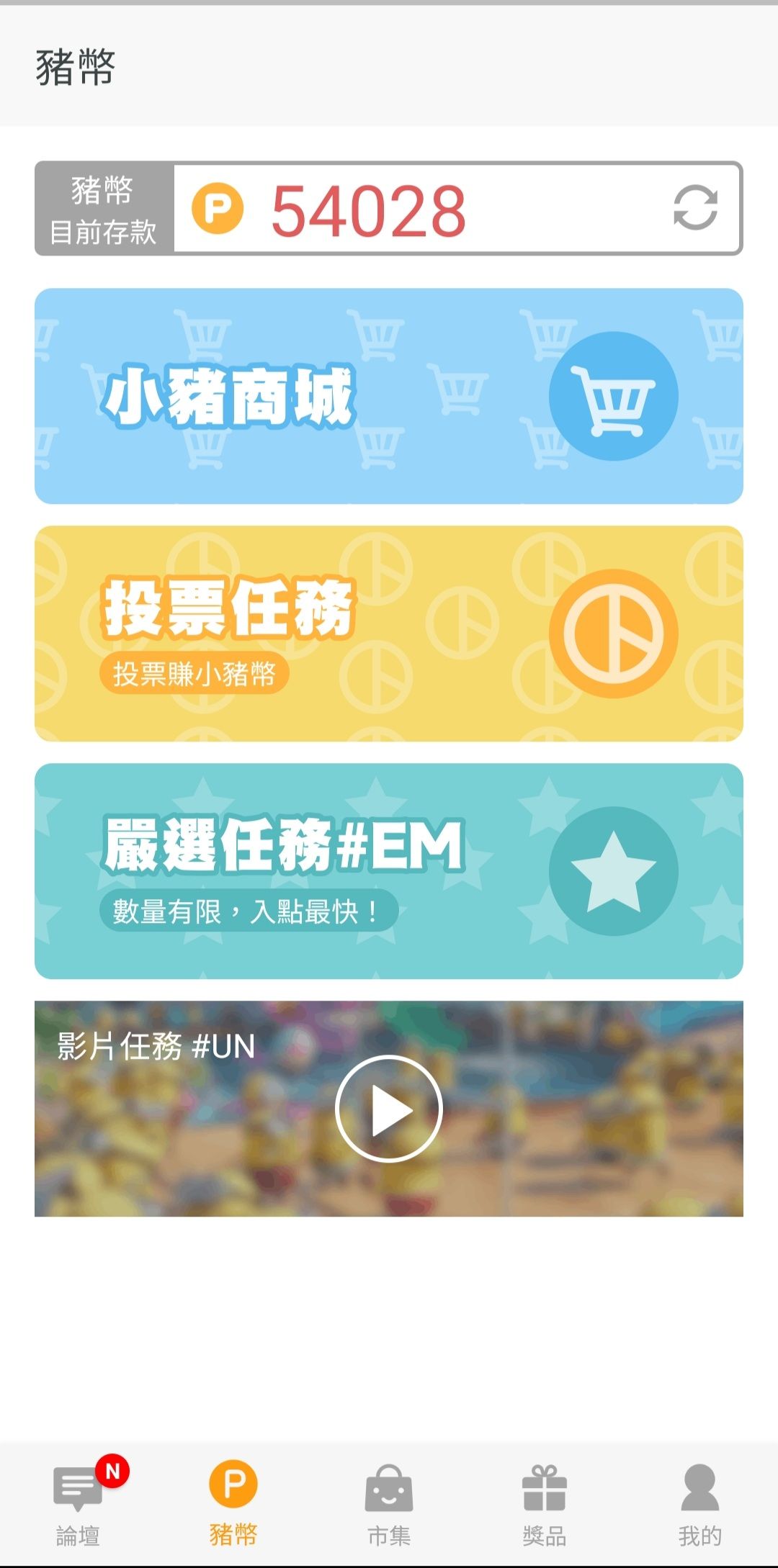Select the 豬幣 tab

point(233,1505)
